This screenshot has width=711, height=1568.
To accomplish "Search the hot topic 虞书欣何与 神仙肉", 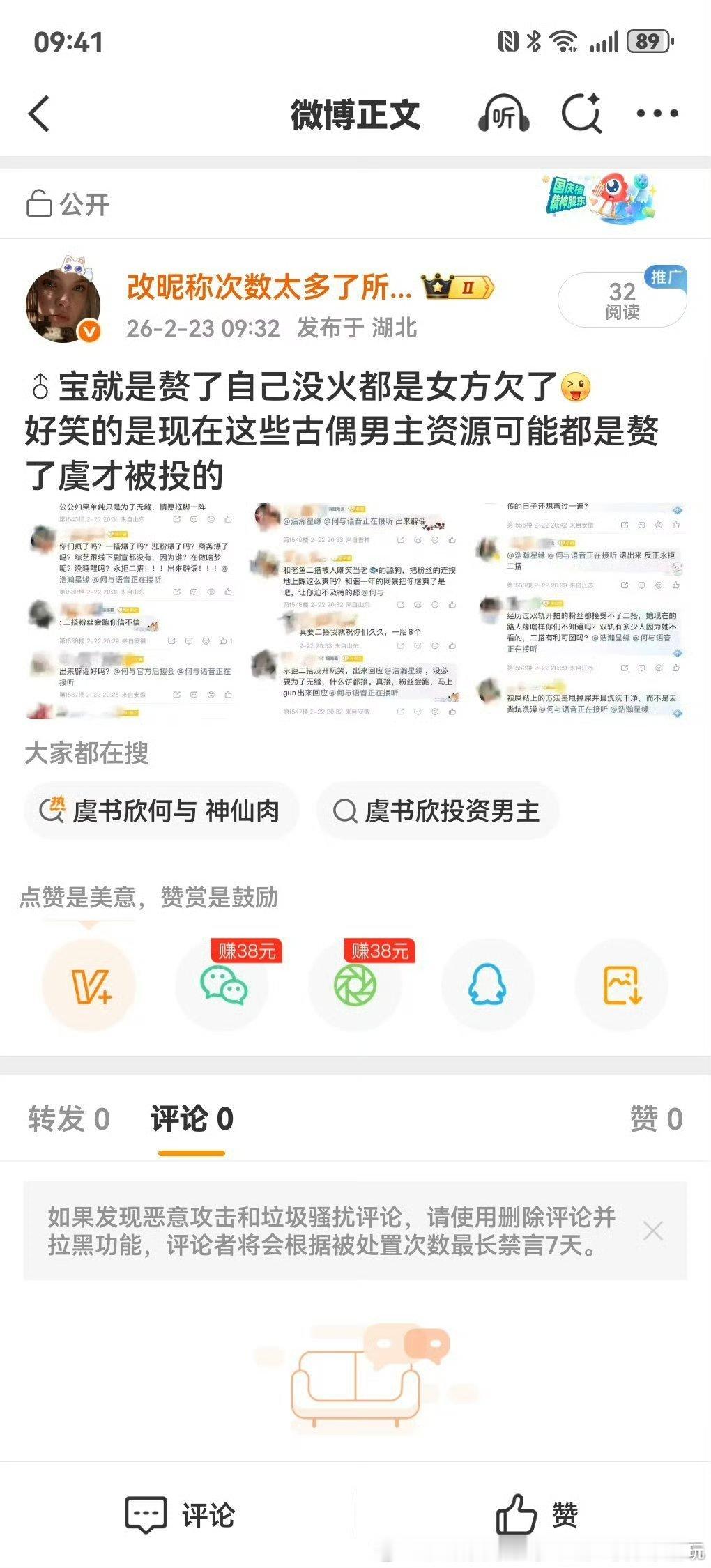I will [x=162, y=809].
